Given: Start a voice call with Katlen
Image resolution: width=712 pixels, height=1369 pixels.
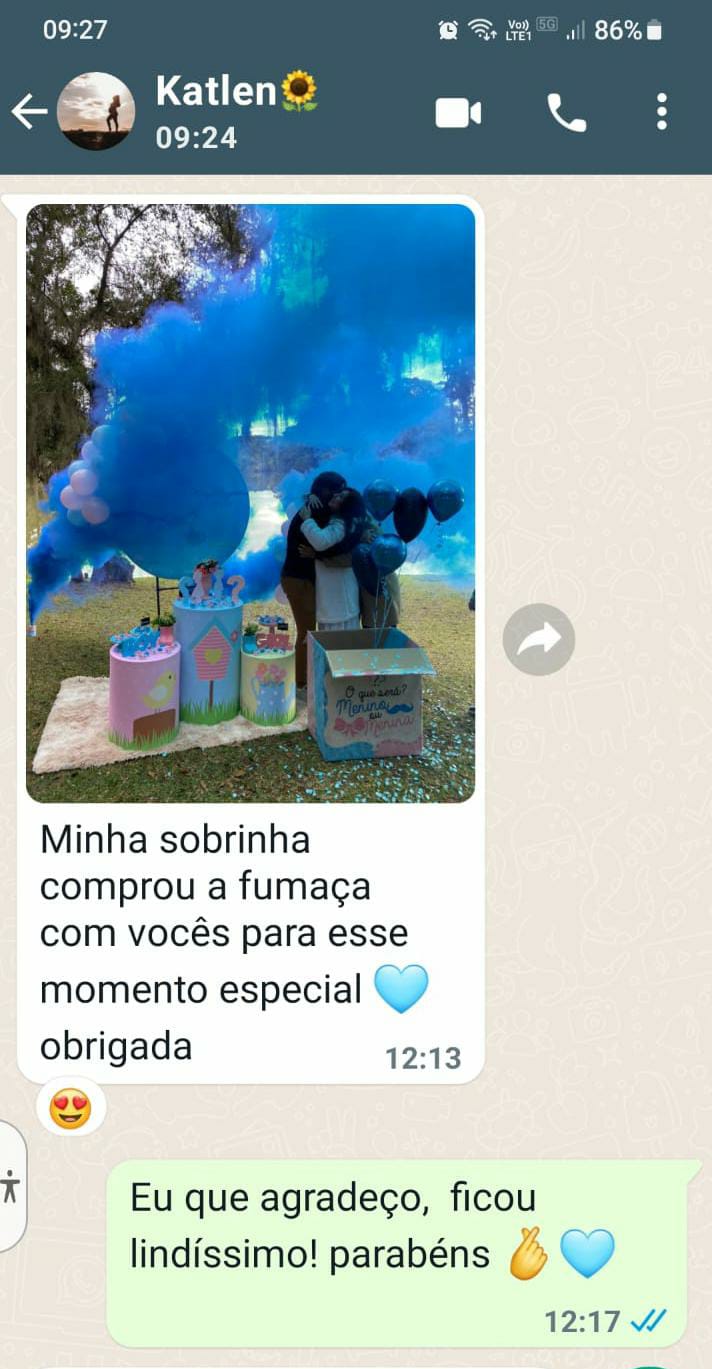Looking at the screenshot, I should pyautogui.click(x=567, y=113).
